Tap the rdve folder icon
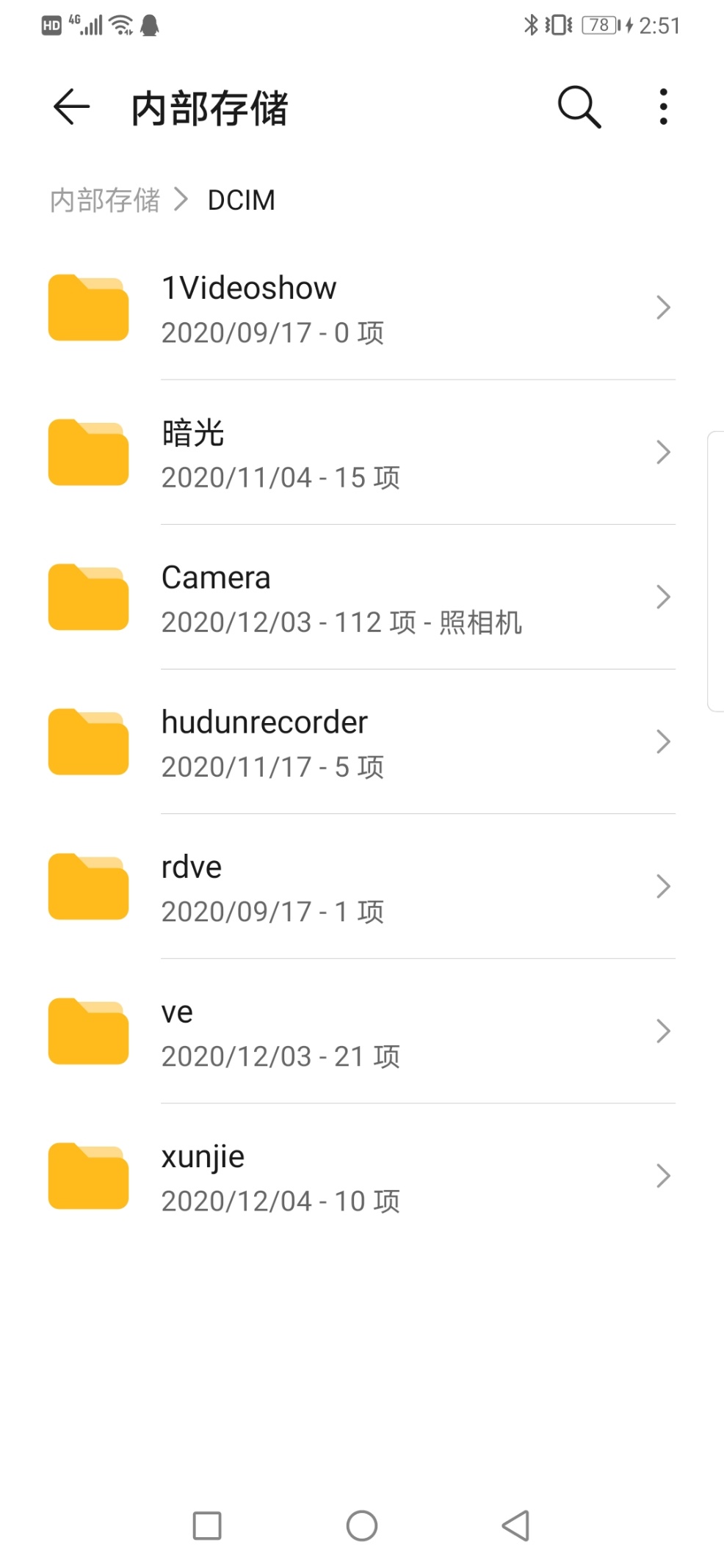724x1568 pixels. pos(87,886)
